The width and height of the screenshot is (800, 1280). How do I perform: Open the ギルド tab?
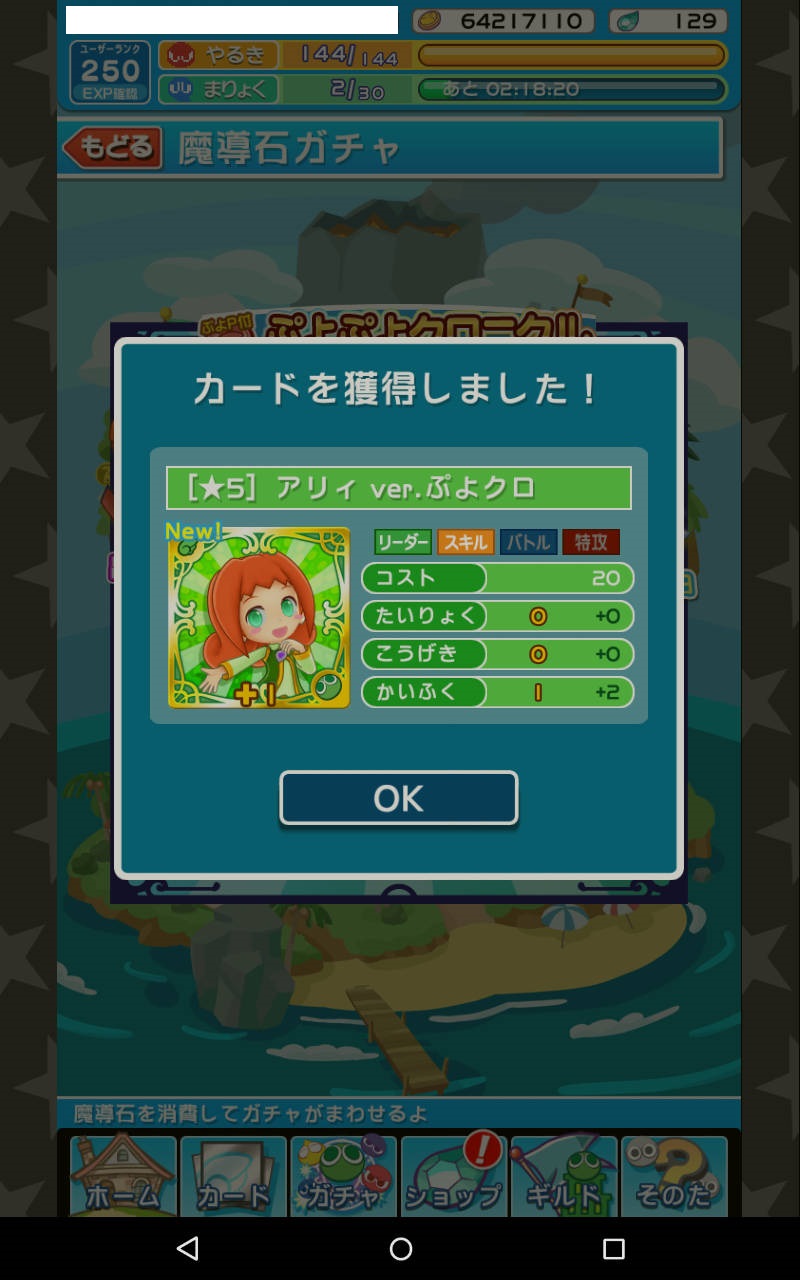564,1176
